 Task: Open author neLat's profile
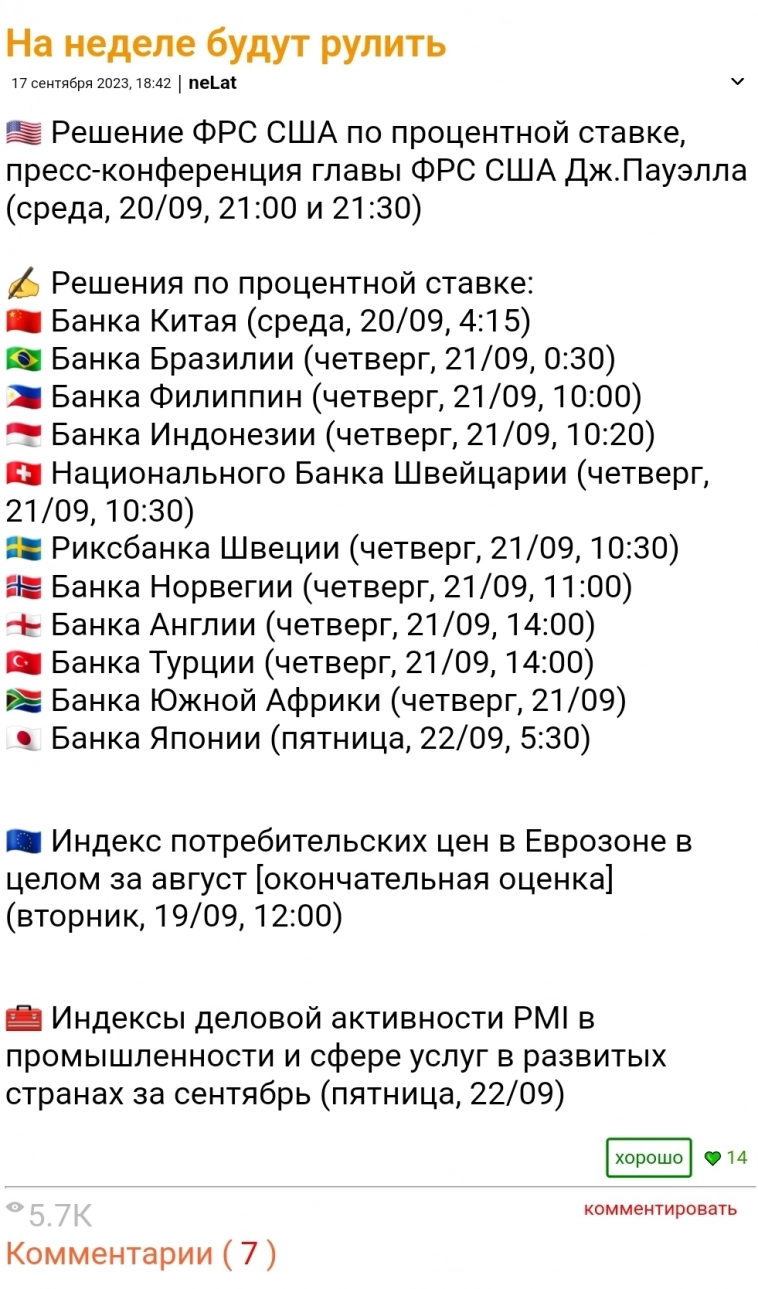coord(212,83)
